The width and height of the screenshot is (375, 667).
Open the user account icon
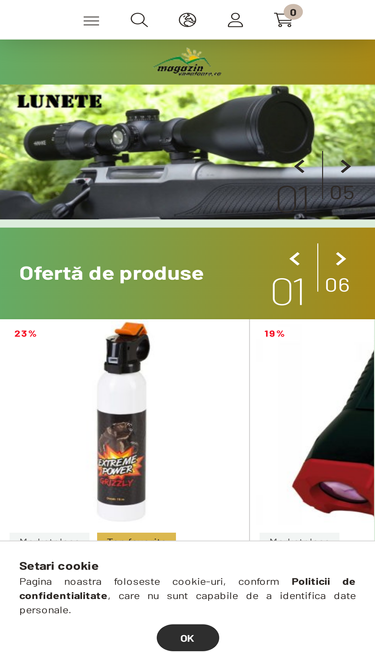coord(235,20)
